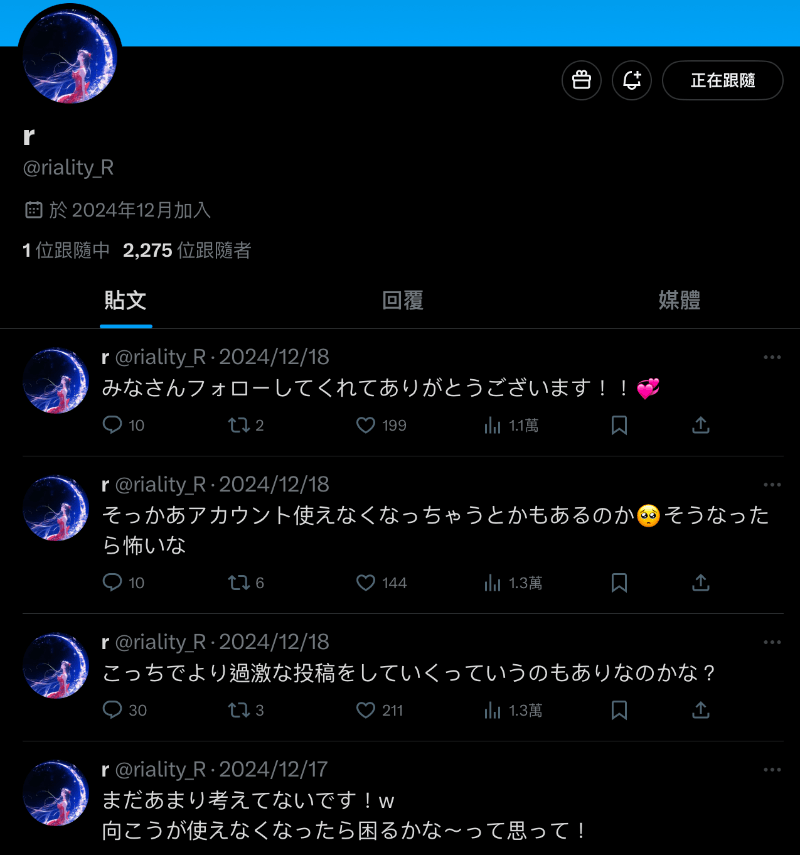Select the 貼文 tab

pos(125,300)
